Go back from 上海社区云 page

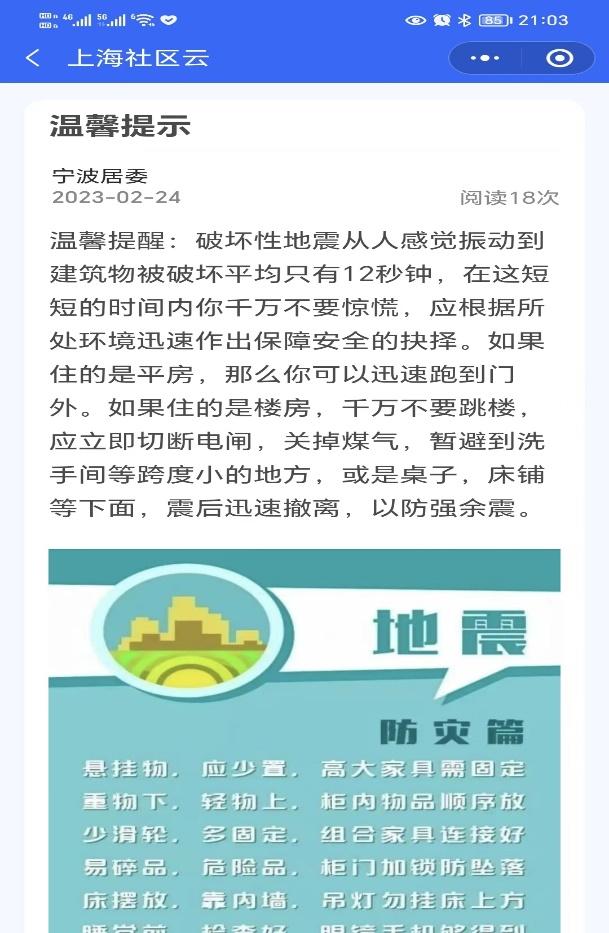(x=33, y=58)
